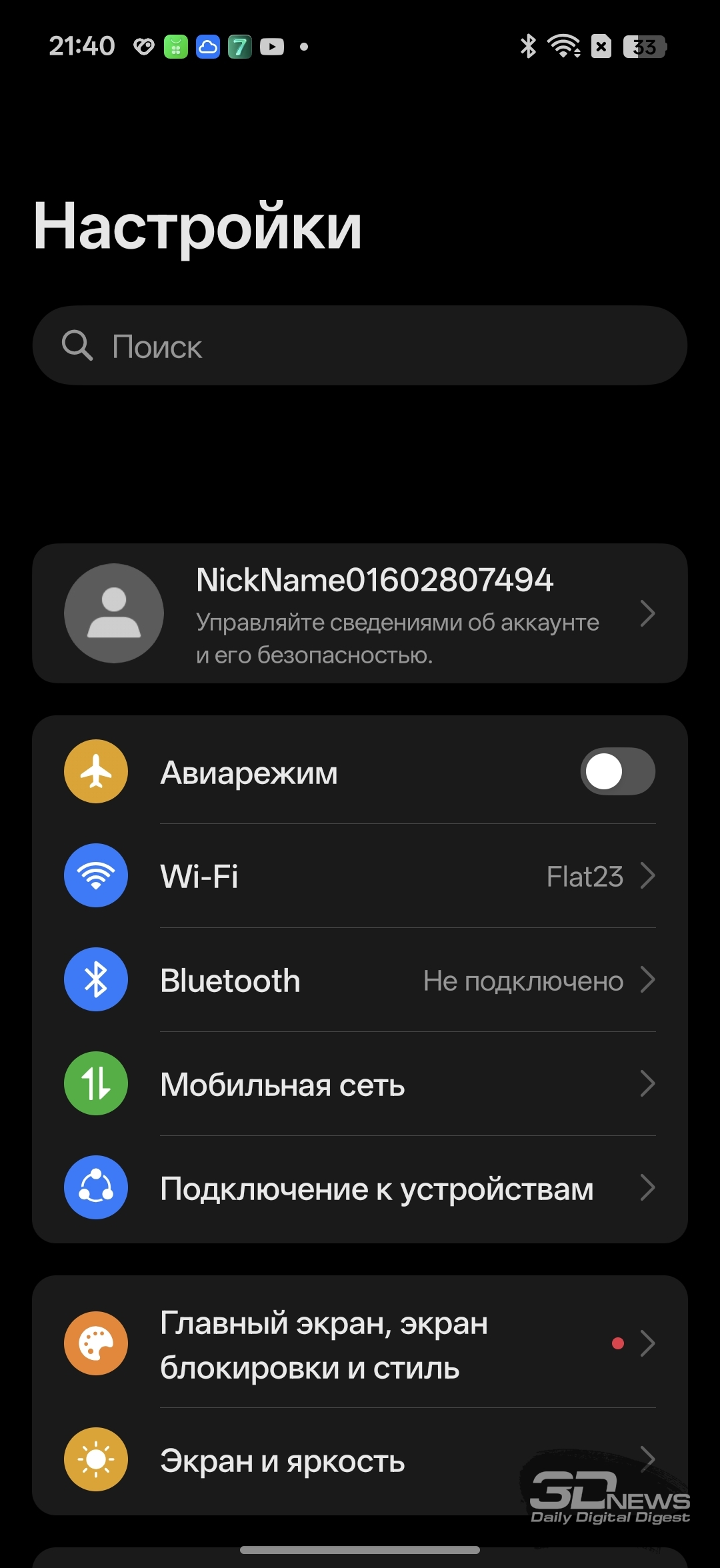This screenshot has height=1568, width=720.
Task: Open Главный экран, экран блокировки и стиль
Action: (x=360, y=1344)
